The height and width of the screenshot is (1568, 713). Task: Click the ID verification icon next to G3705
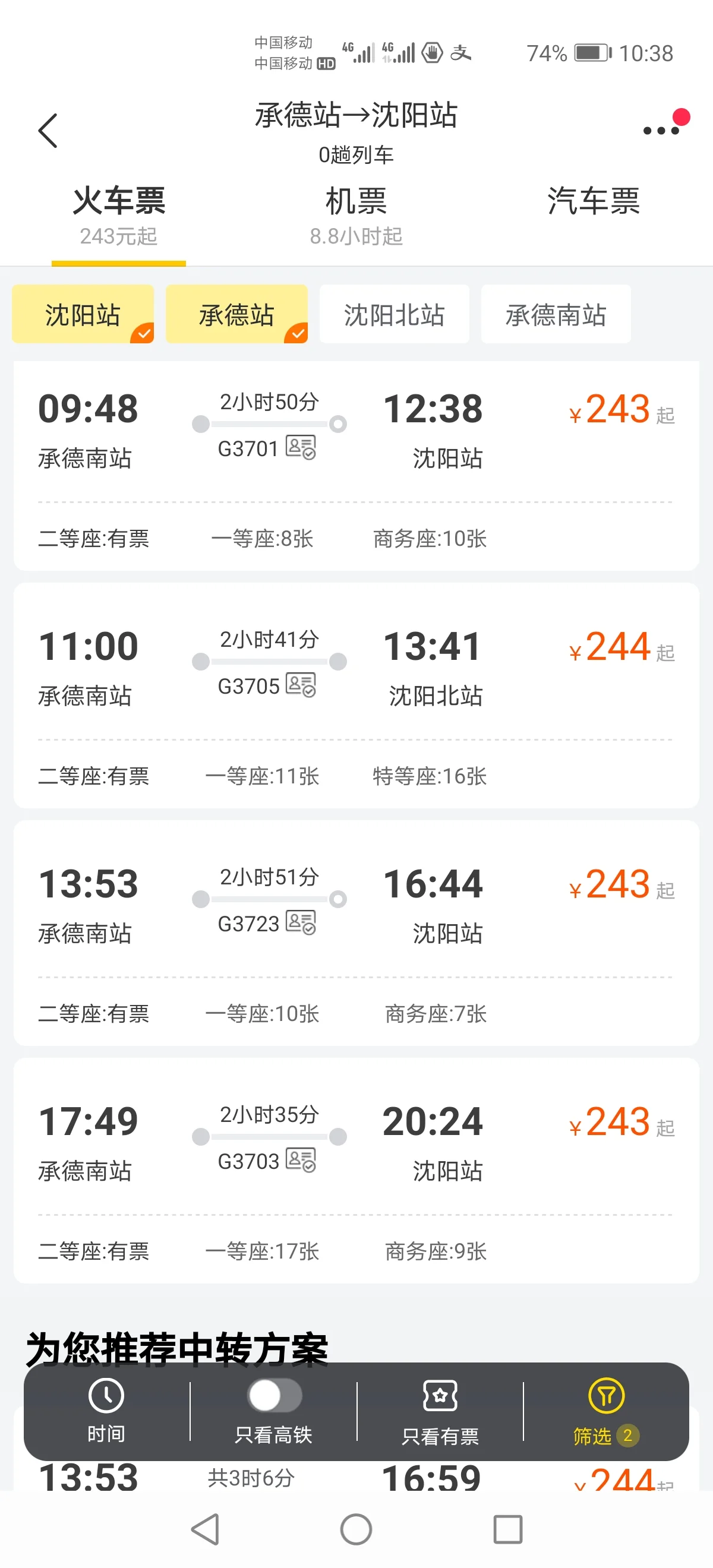click(x=302, y=685)
